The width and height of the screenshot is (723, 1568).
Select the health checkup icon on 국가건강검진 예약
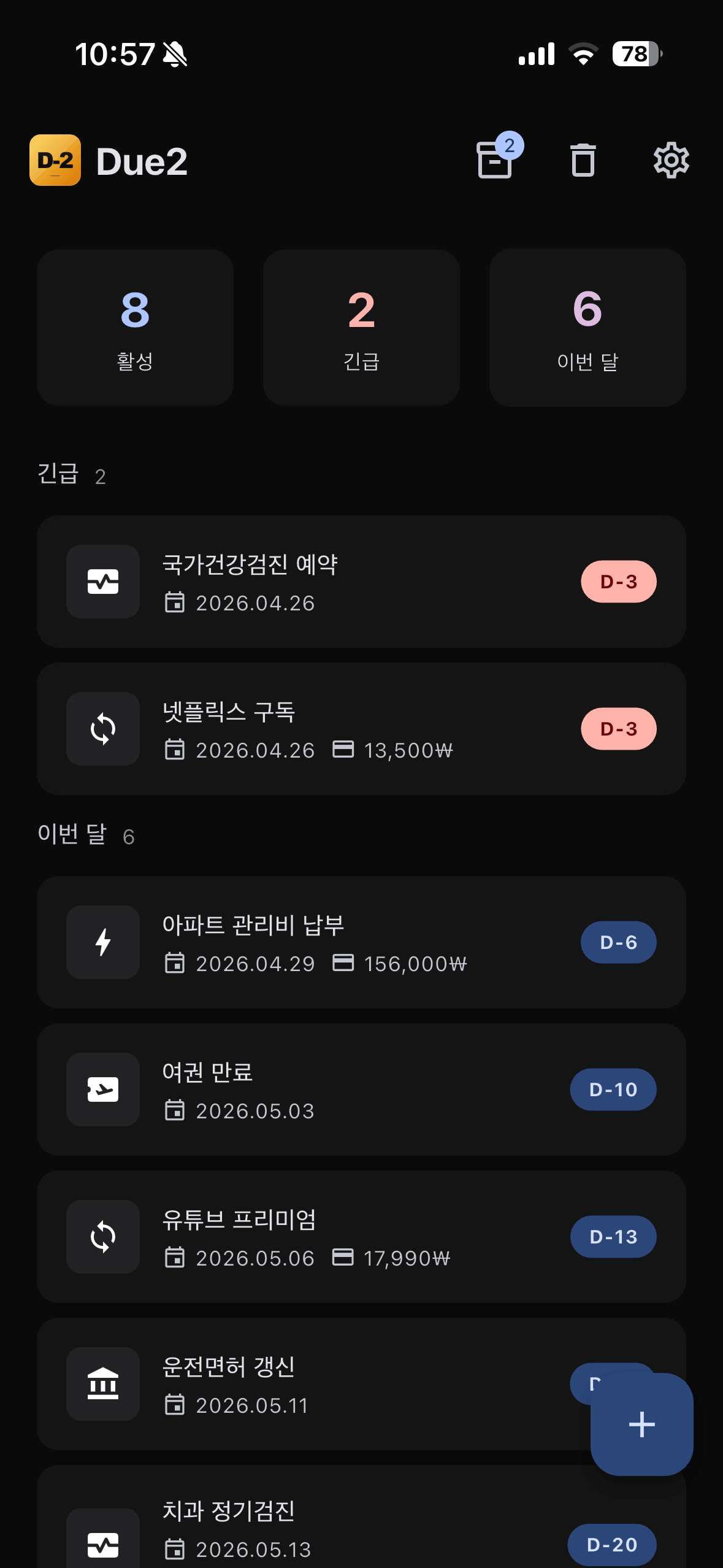[102, 582]
